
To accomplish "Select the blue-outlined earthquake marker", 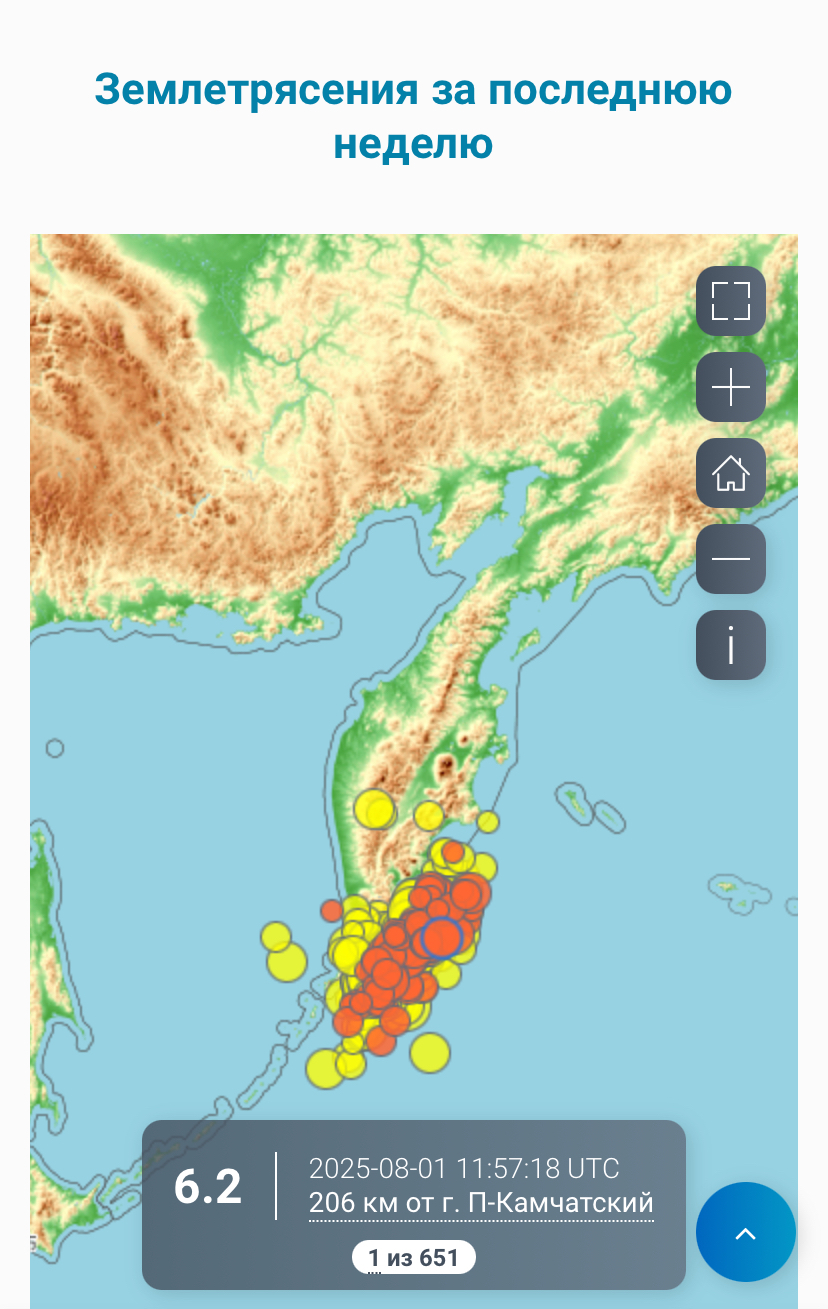I will pos(441,938).
